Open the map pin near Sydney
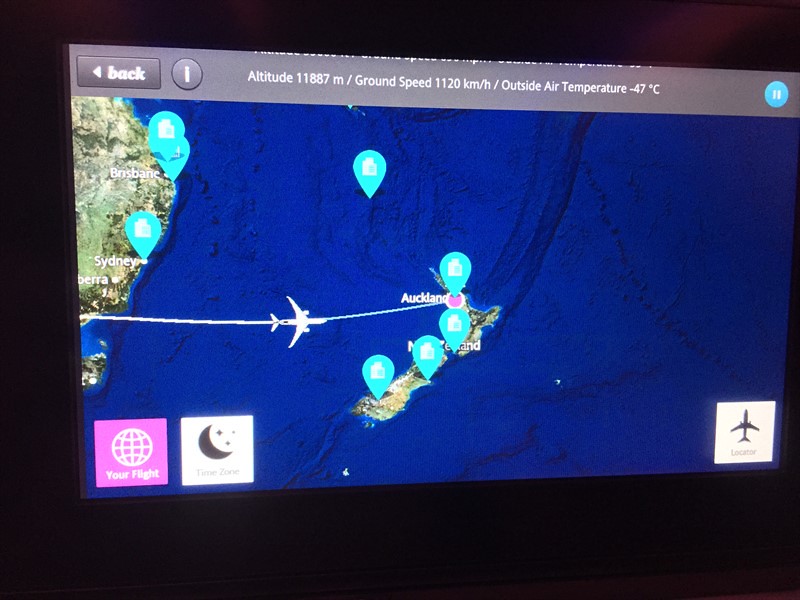 (143, 230)
